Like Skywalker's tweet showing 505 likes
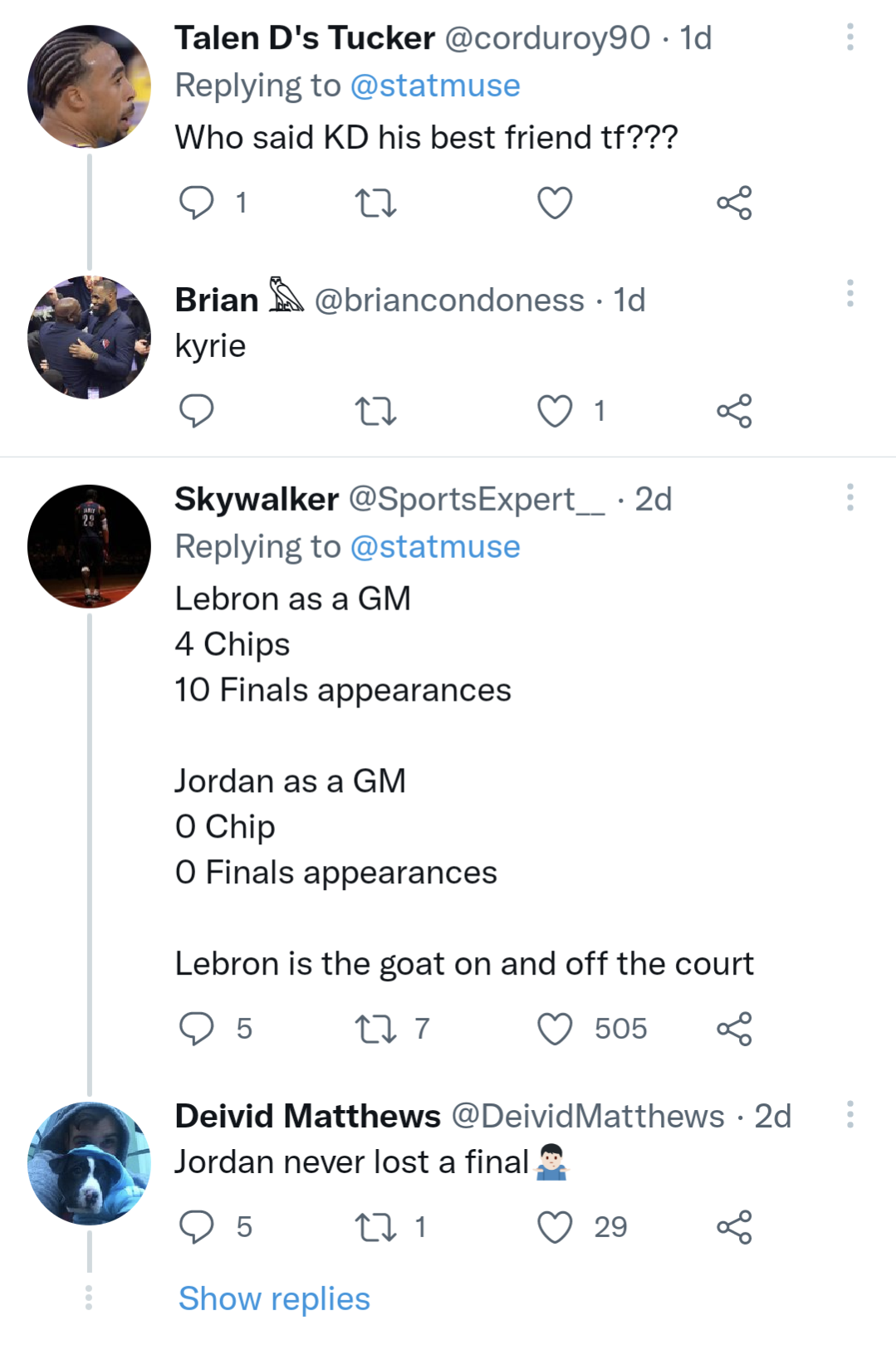Screen dimensions: 896x1345 (557, 1029)
